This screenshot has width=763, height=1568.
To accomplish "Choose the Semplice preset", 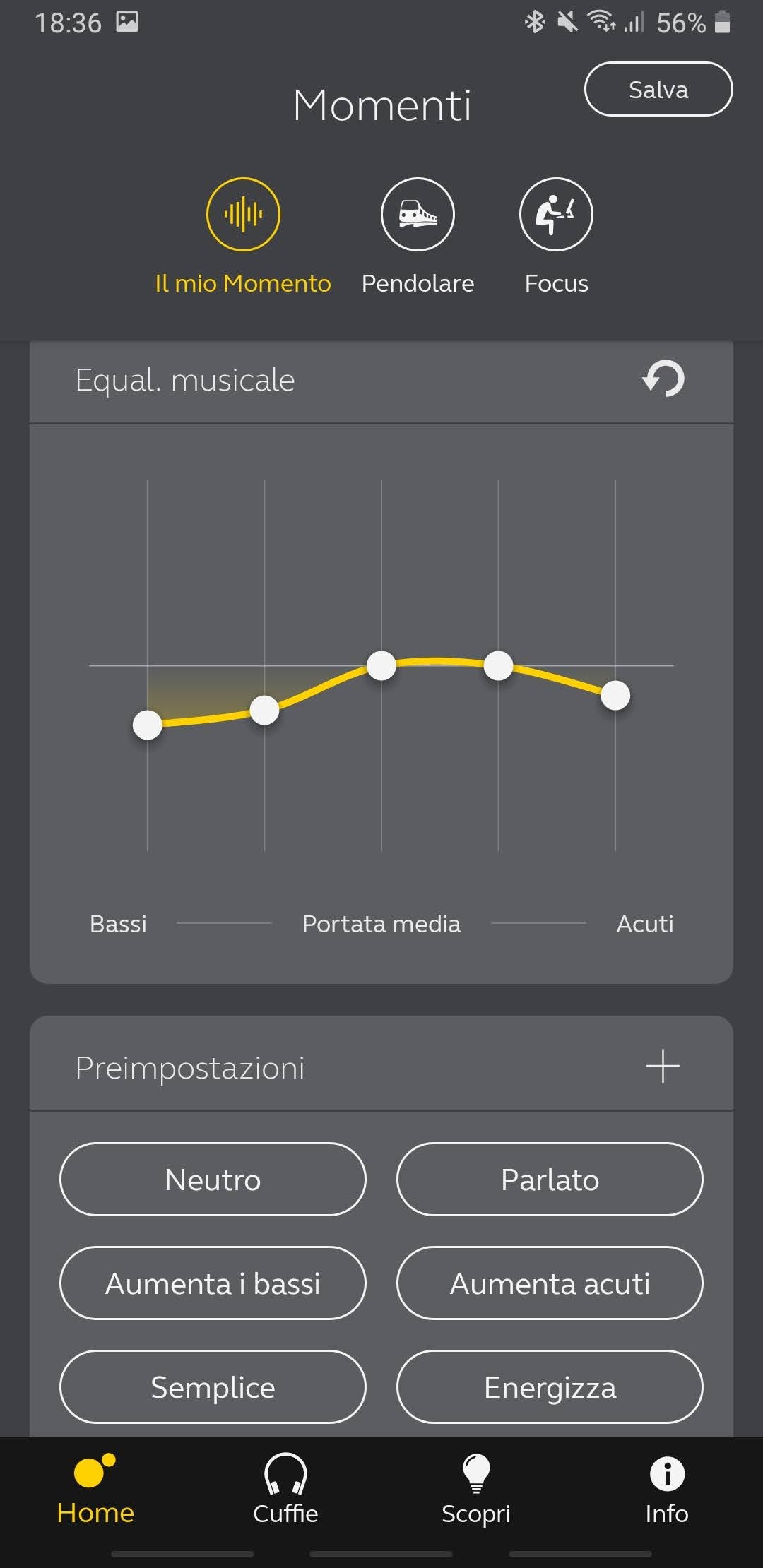I will [213, 1387].
